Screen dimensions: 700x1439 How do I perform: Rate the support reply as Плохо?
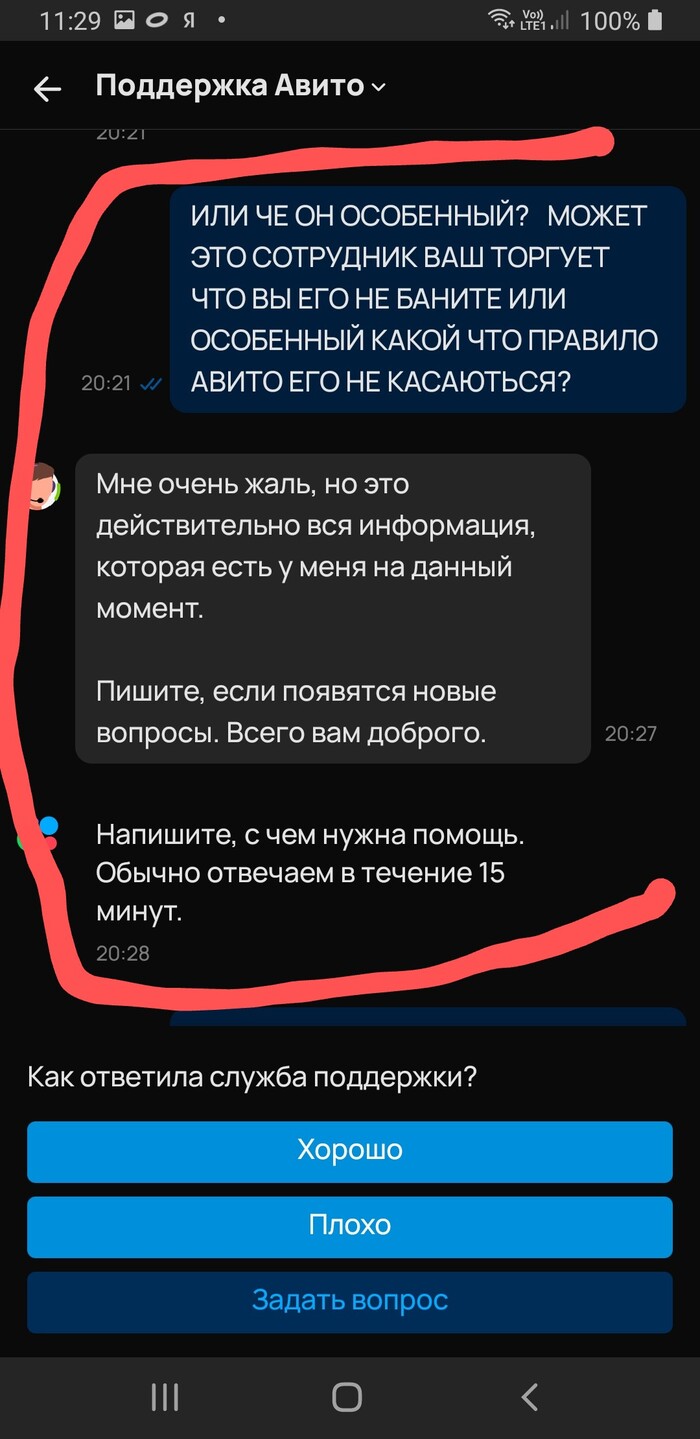coord(350,1226)
